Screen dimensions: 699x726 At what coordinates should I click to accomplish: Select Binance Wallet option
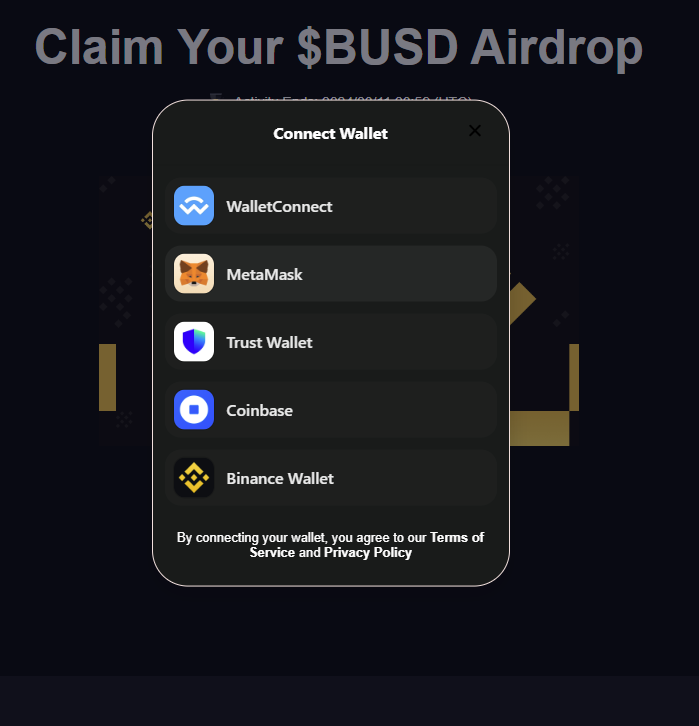330,478
